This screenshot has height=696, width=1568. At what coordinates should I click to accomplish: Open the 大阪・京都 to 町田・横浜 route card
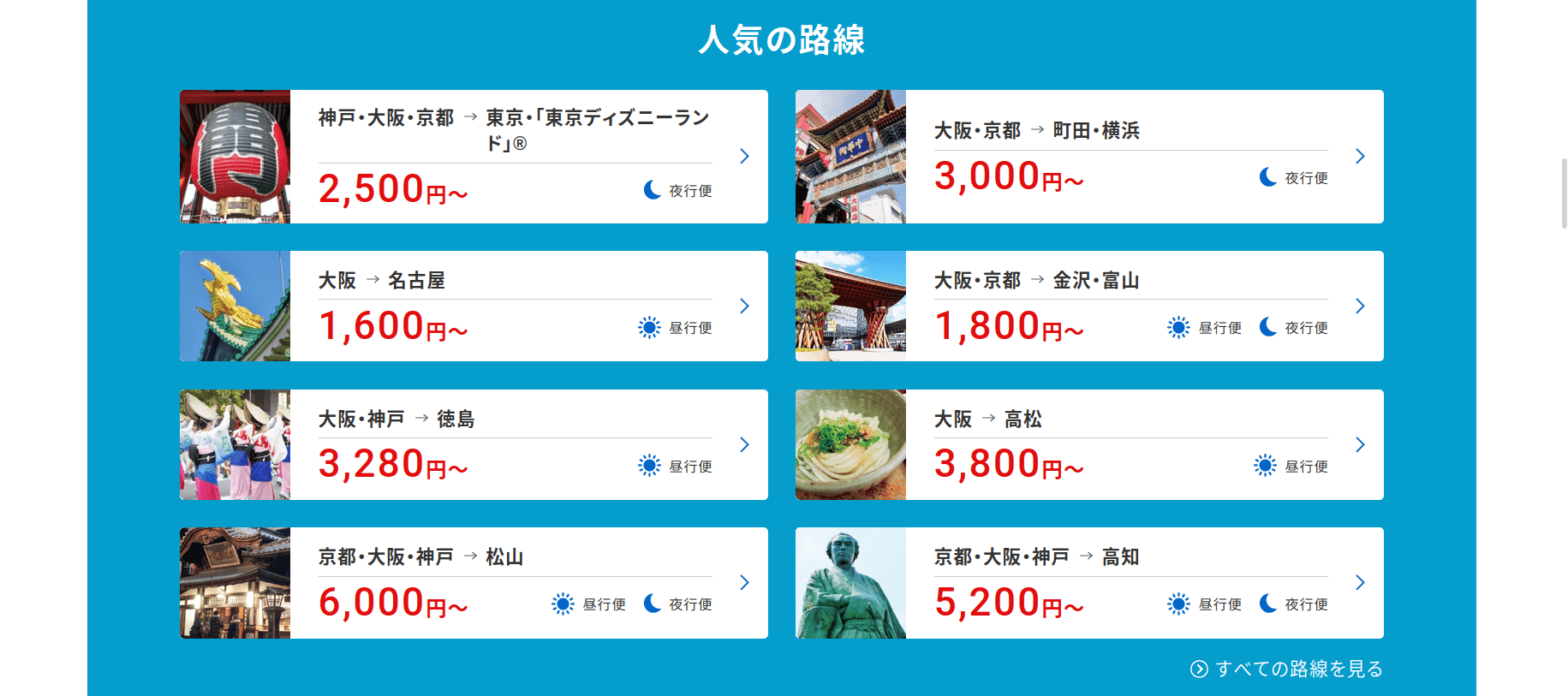(1089, 157)
